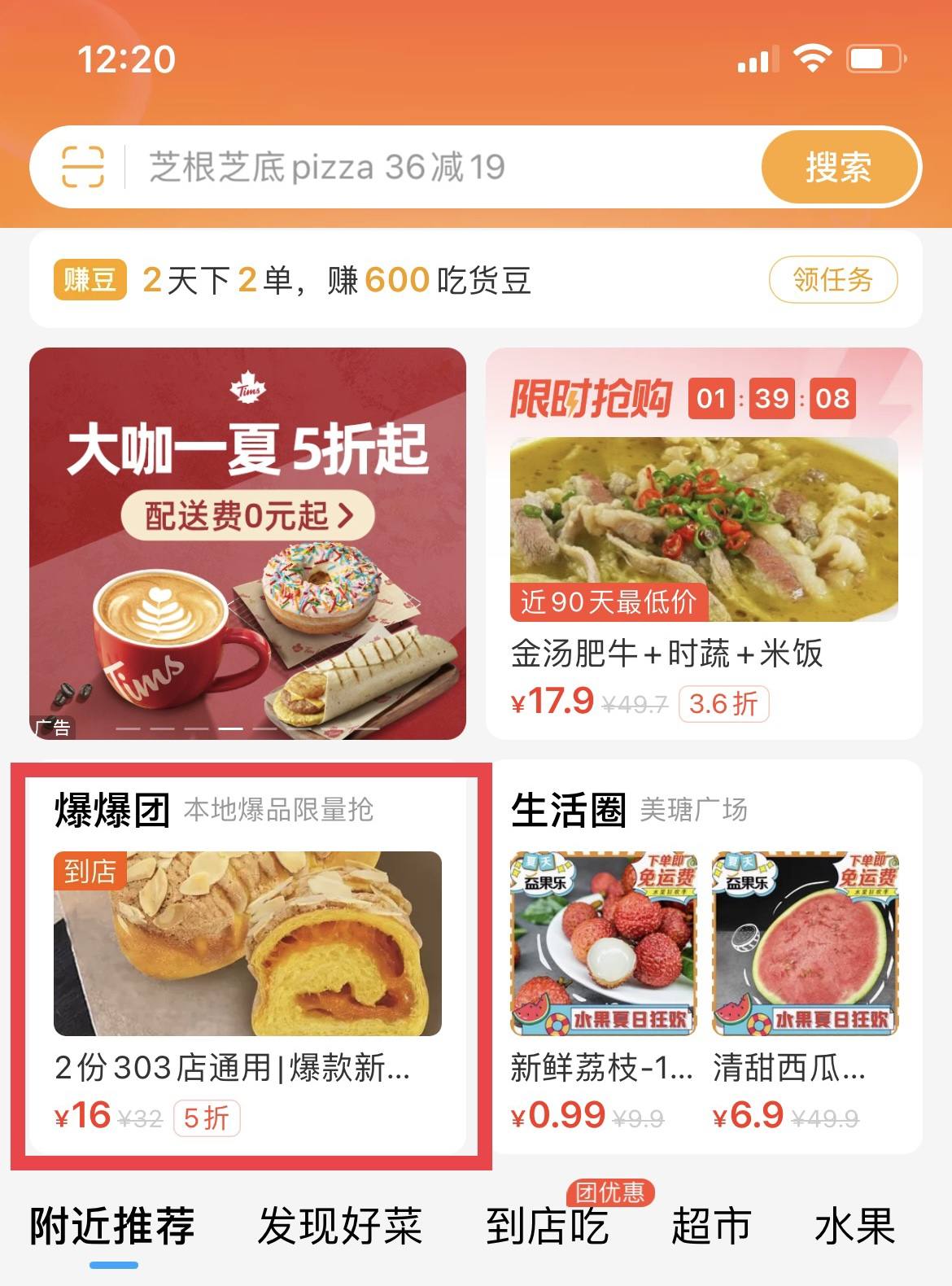The image size is (952, 1286).
Task: Click the 到店 badge on the bread photo
Action: [90, 872]
